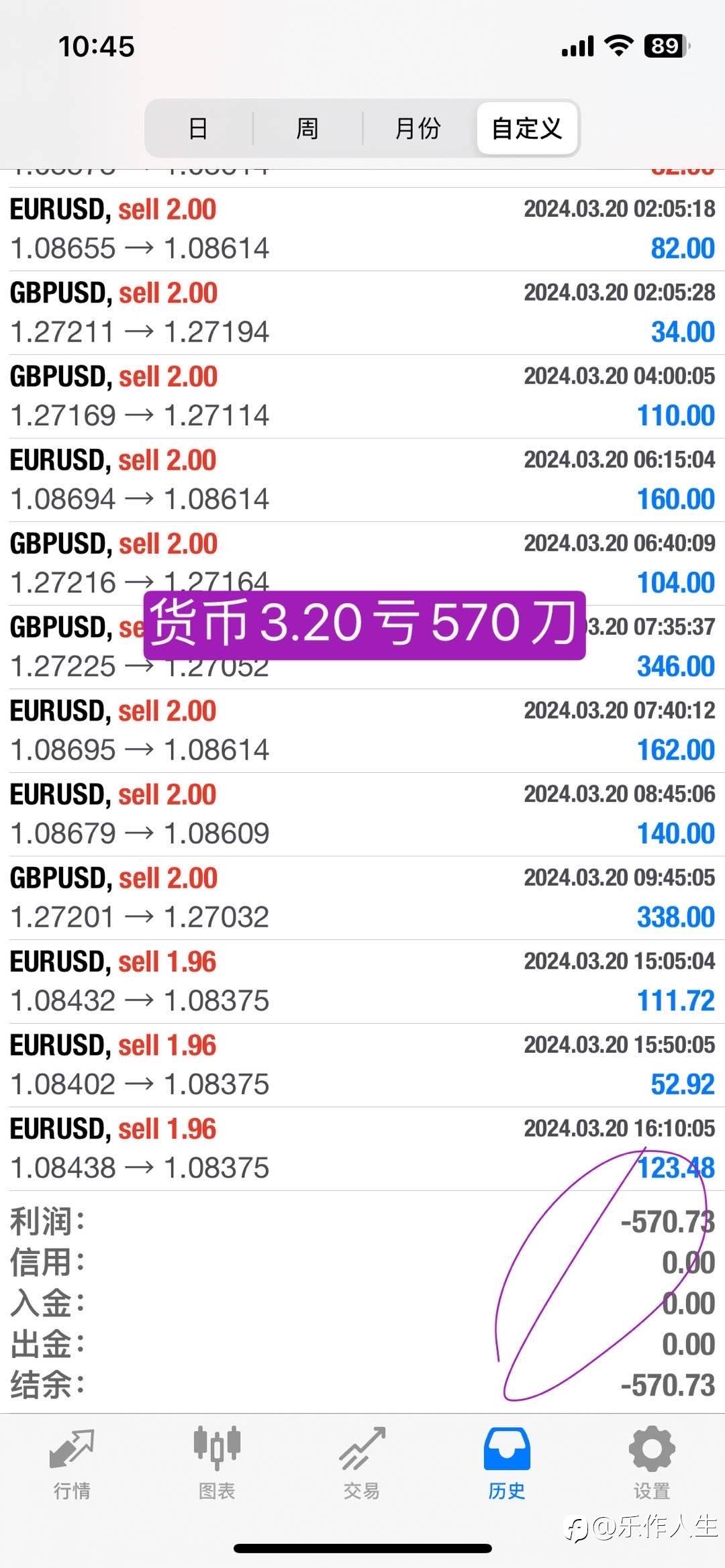This screenshot has width=725, height=1568.
Task: Open the EURUSD trade closed at 02:05:18
Action: click(x=362, y=229)
